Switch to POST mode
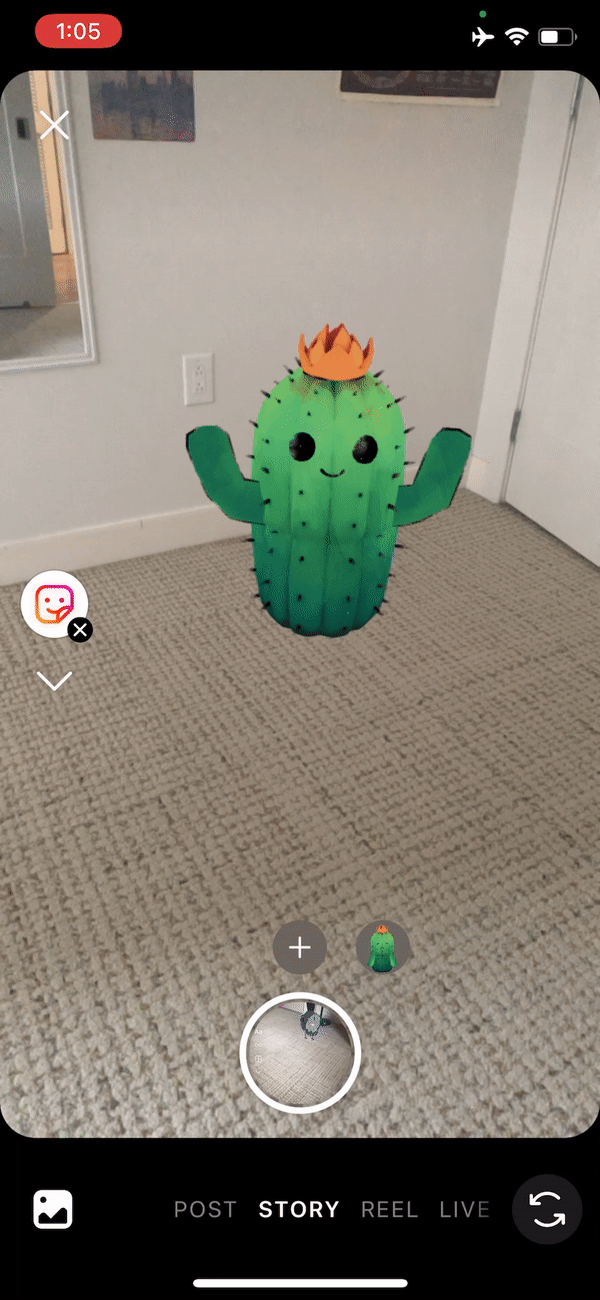 (205, 1209)
